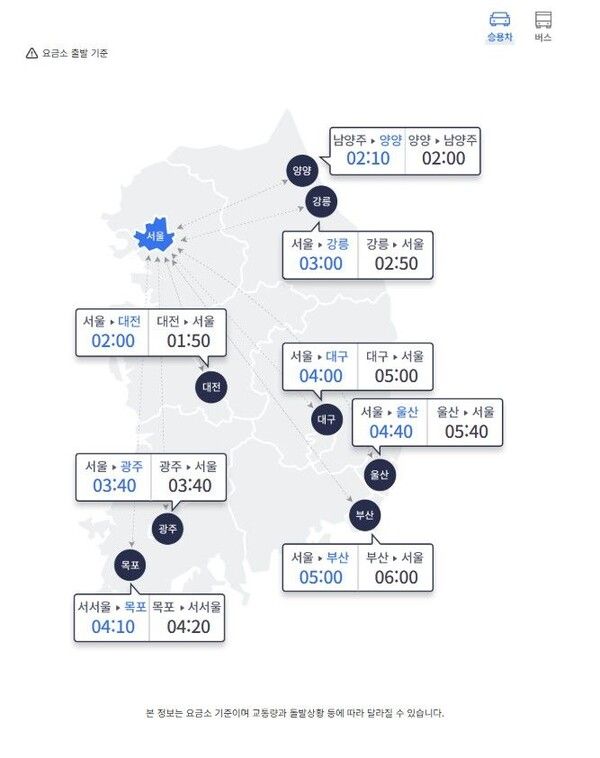Switch to the 버스 (bus) tab
The image size is (600, 758).
tap(543, 27)
